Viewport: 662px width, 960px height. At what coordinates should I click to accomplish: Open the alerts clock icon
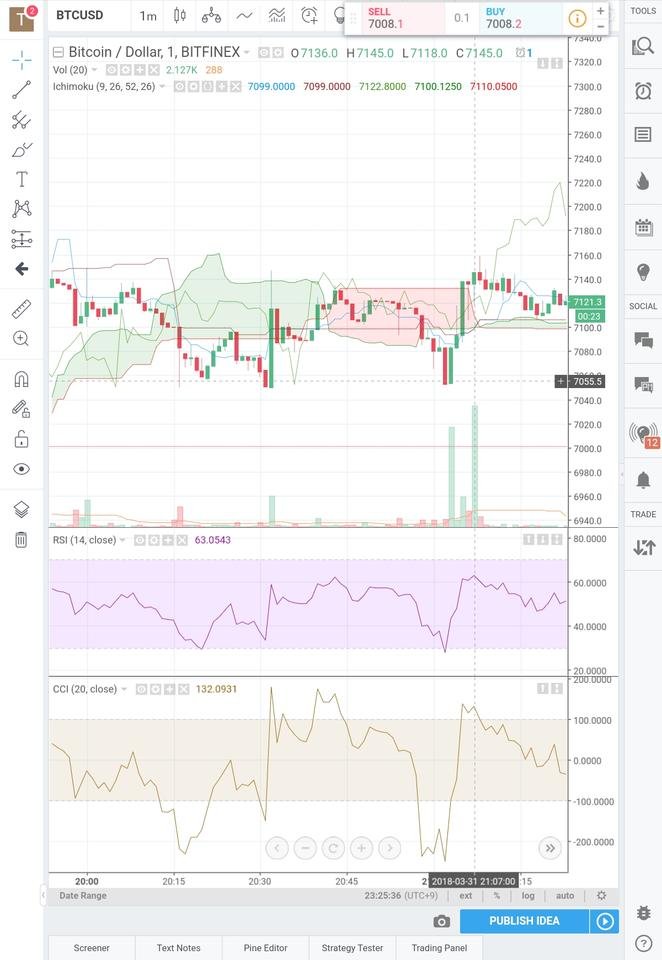(x=643, y=91)
